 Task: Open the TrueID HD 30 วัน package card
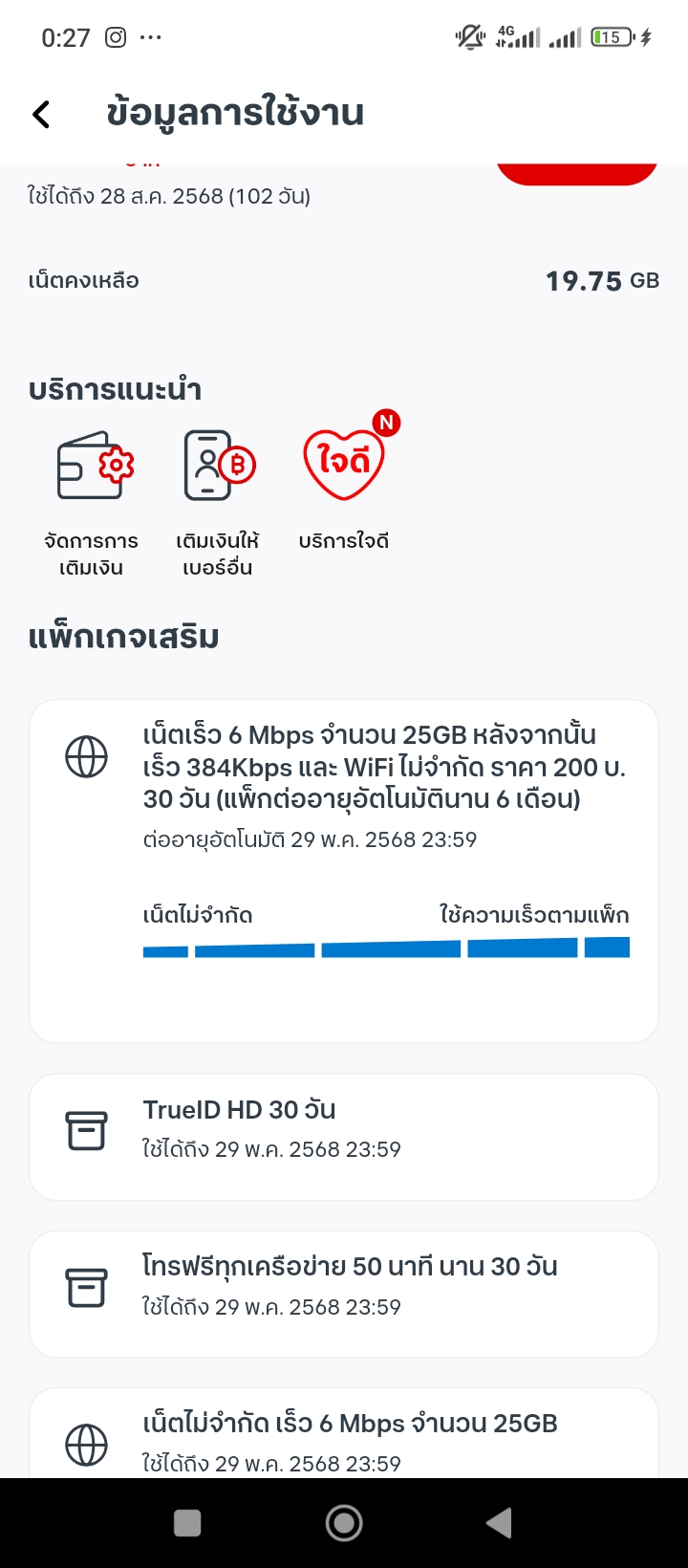click(x=344, y=1137)
